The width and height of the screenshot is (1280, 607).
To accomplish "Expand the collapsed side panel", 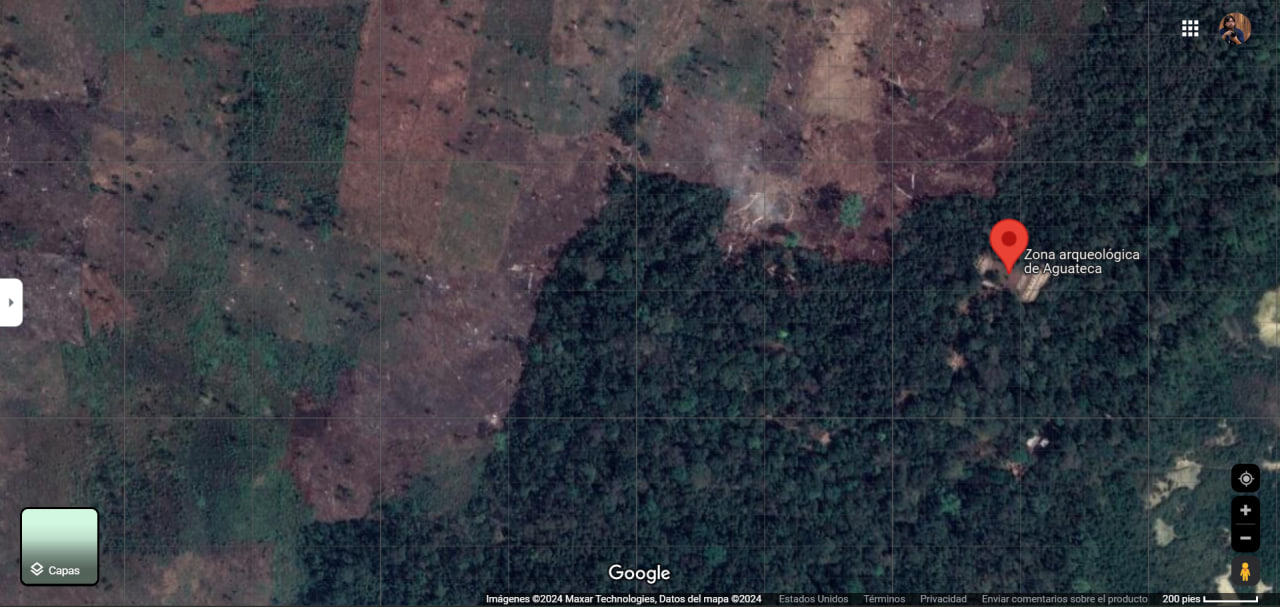I will tap(10, 302).
